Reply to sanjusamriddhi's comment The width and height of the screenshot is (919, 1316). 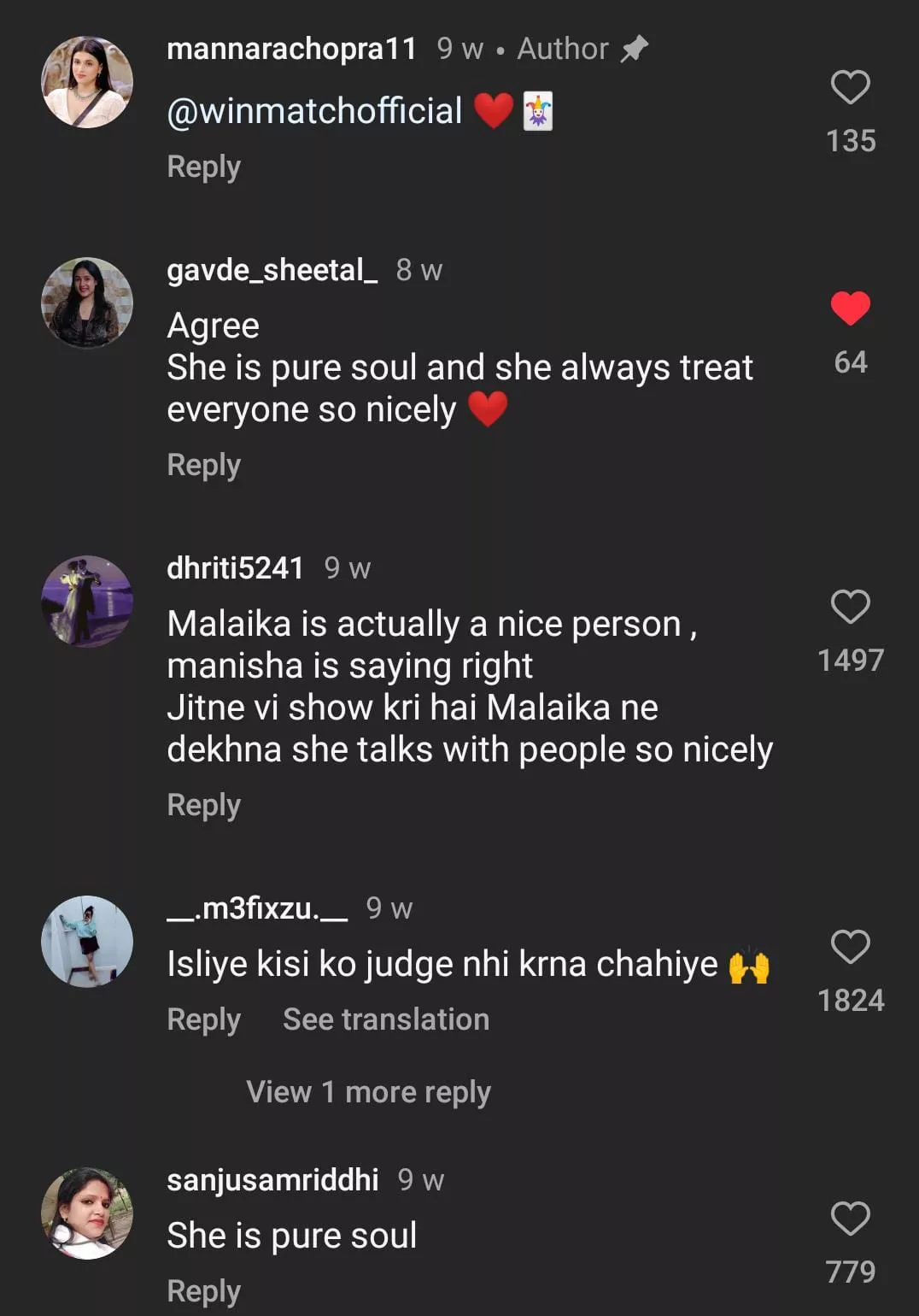(203, 1291)
